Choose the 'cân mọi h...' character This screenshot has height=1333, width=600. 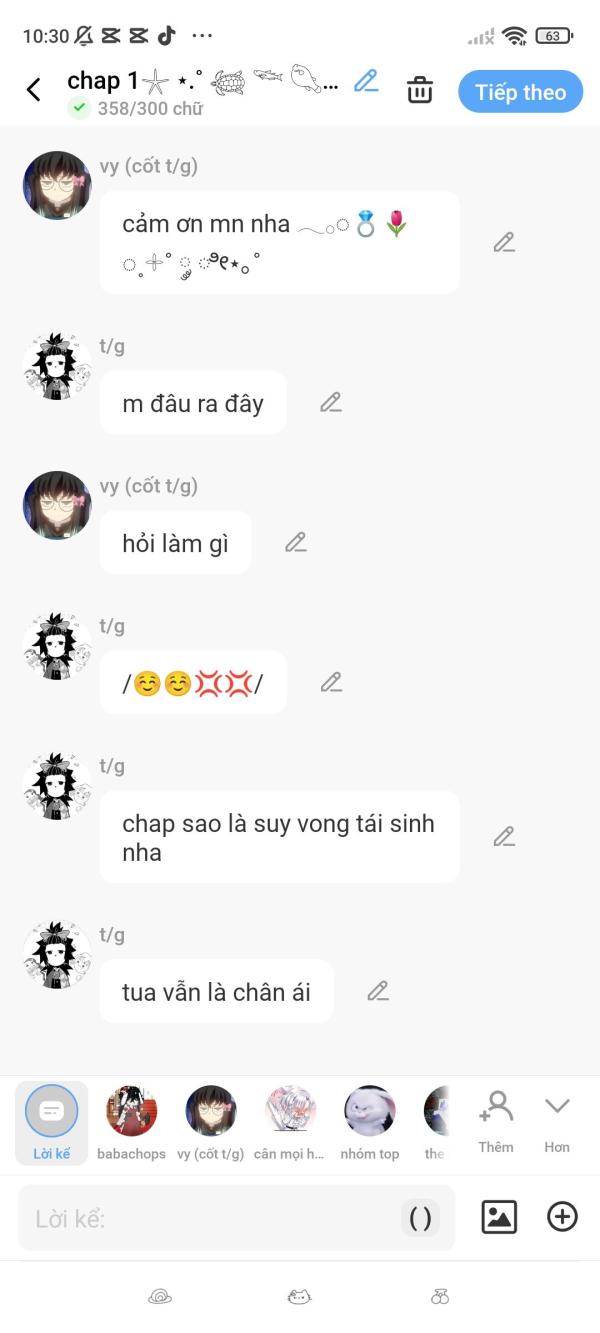[x=290, y=1122]
